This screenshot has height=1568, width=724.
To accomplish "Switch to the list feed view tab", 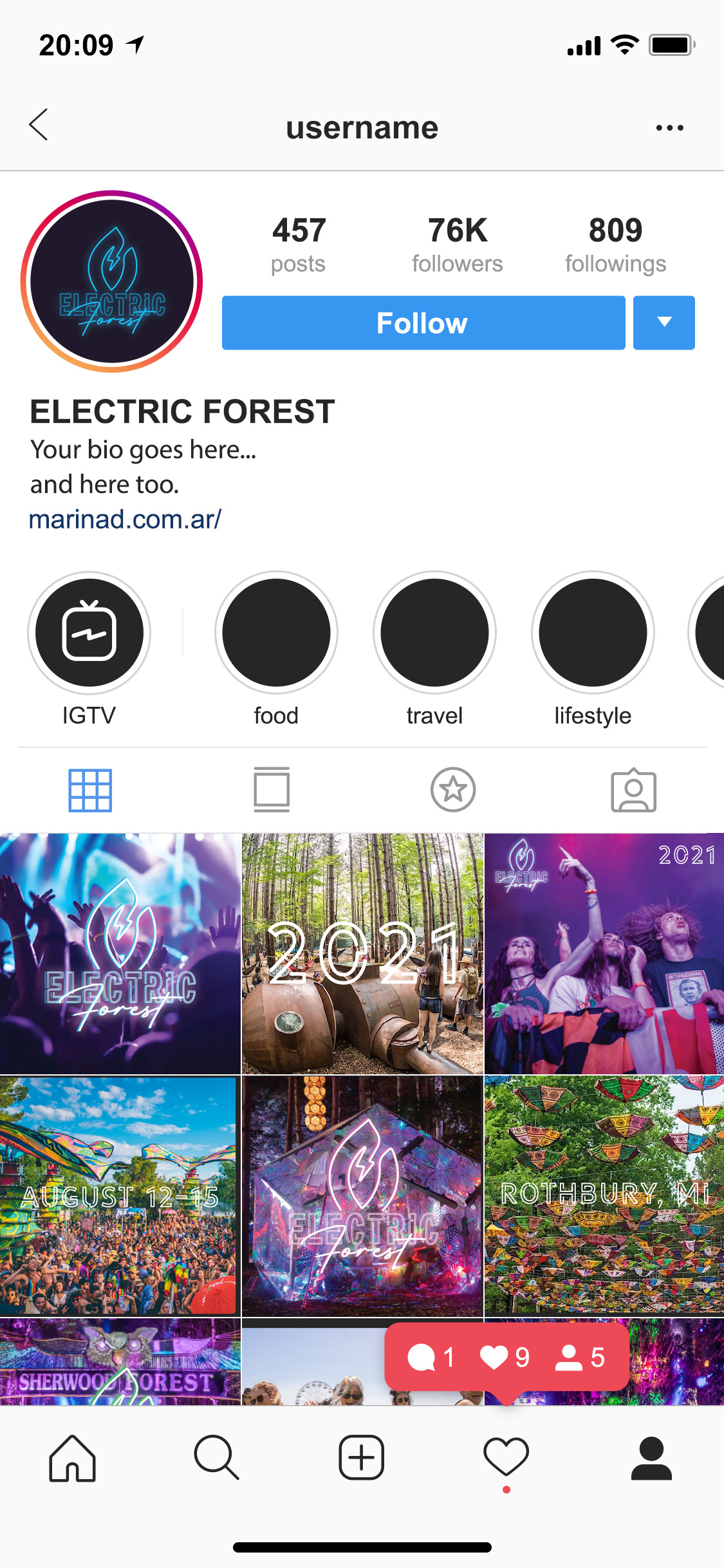I will (272, 790).
